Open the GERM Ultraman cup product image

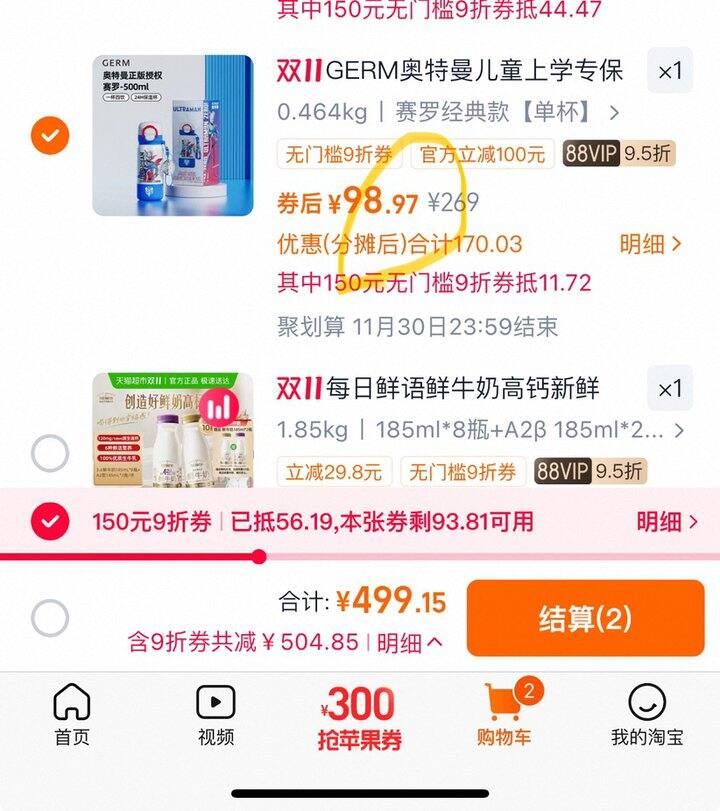(172, 135)
